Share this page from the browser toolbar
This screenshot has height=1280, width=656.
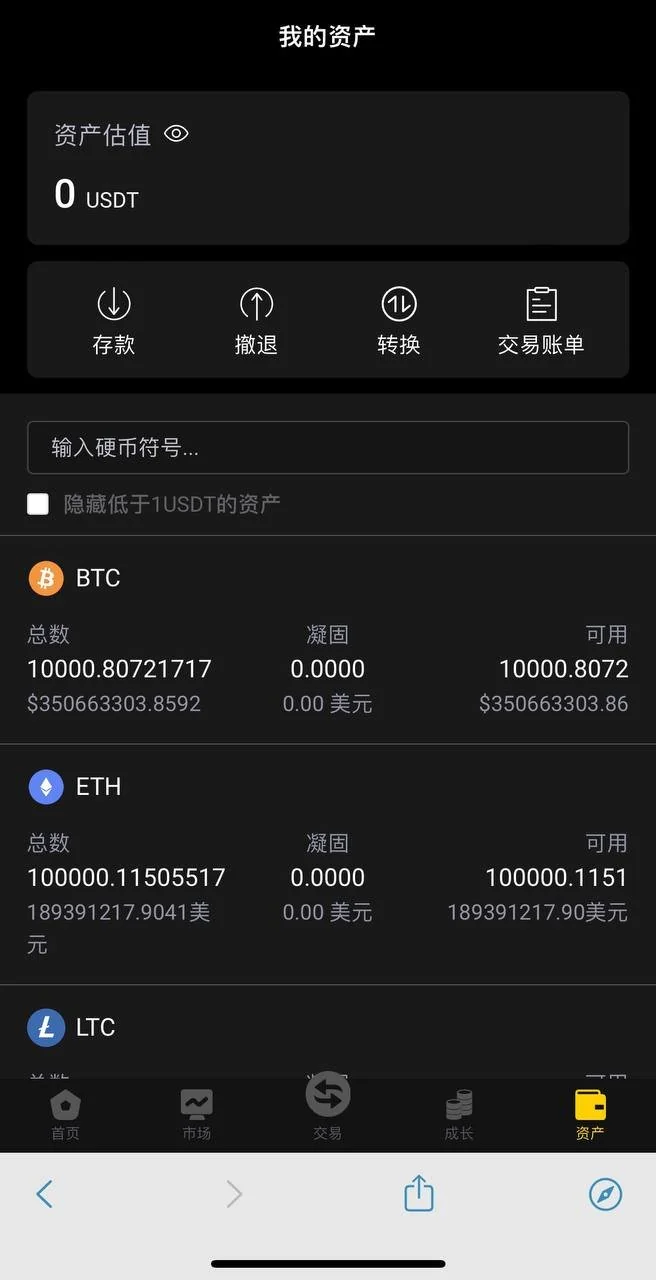[x=419, y=1193]
